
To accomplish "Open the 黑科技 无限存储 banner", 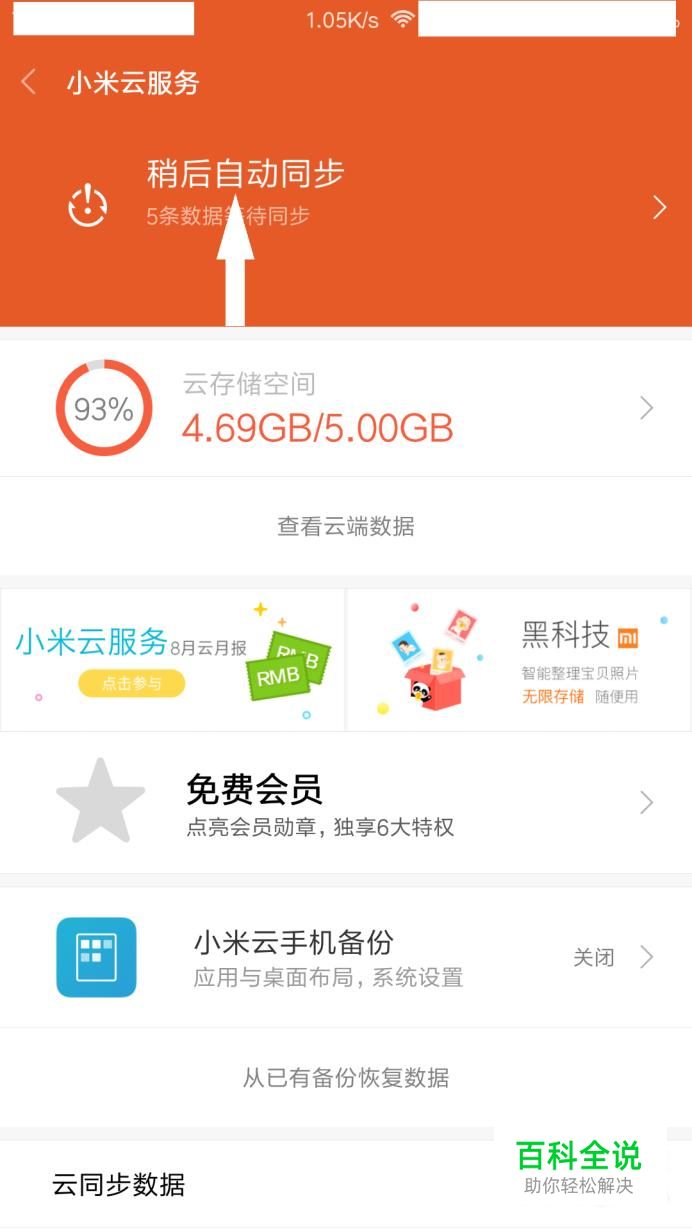I will coord(518,660).
